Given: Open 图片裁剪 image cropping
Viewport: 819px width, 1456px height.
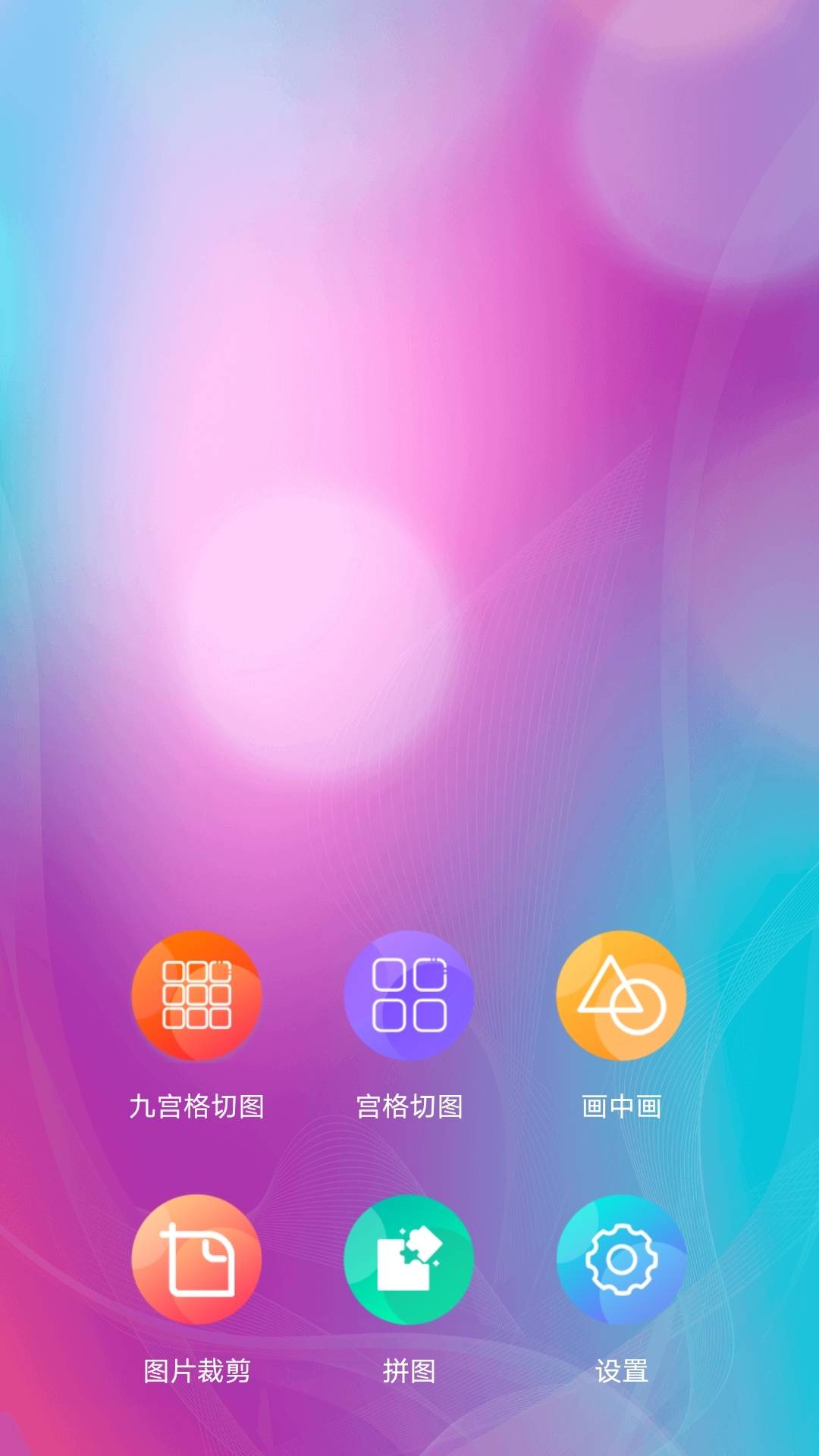Looking at the screenshot, I should point(196,1260).
